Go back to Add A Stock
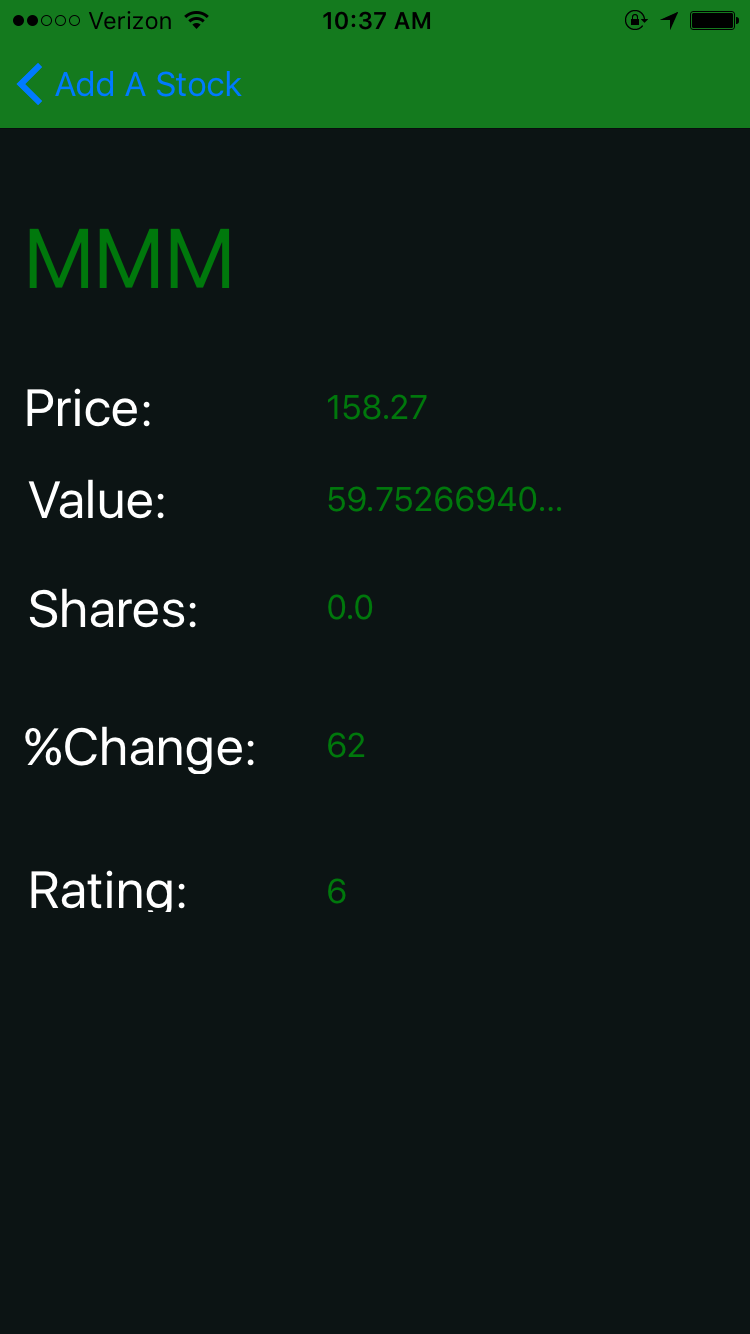 (128, 85)
